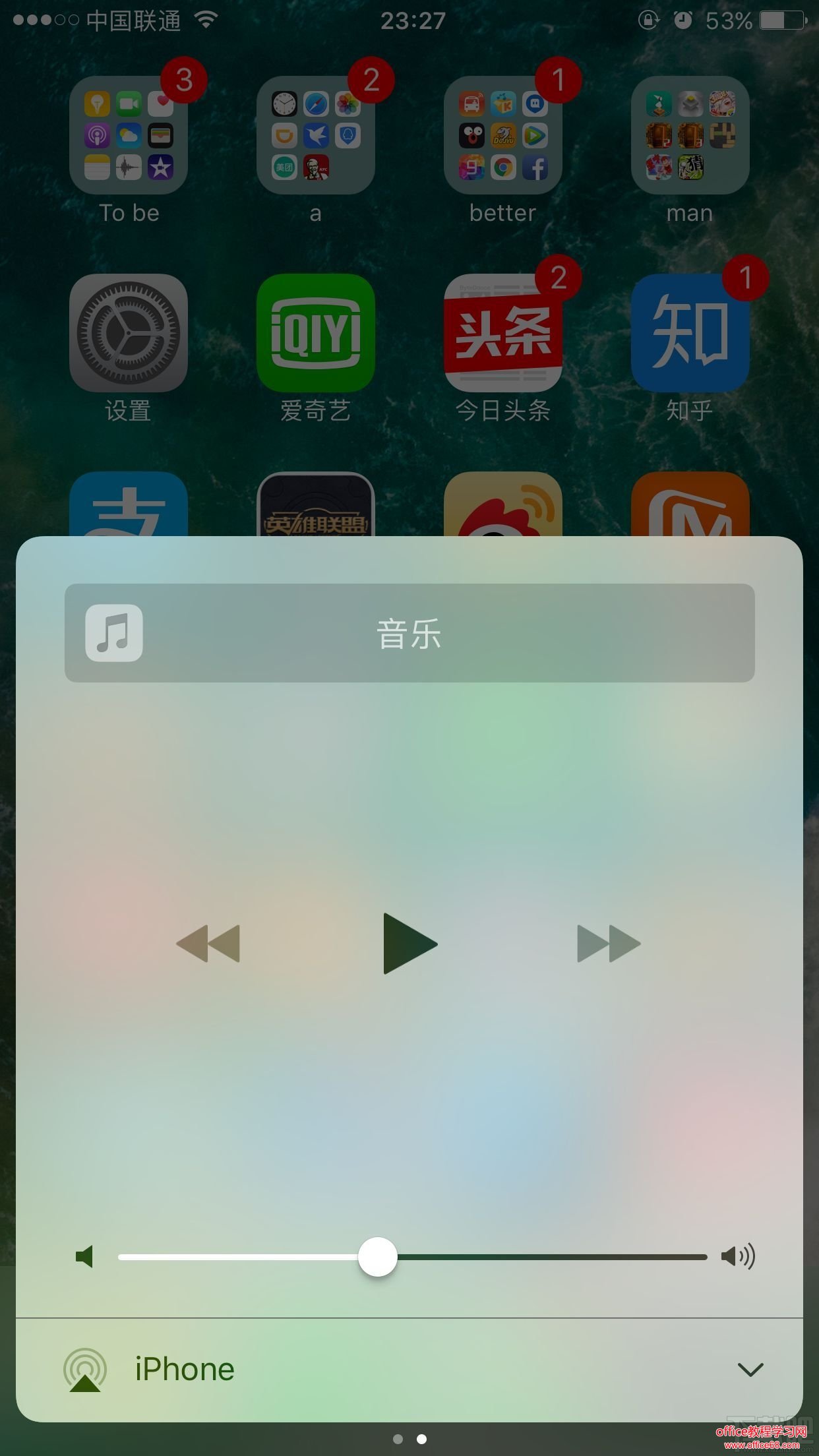
Task: Open the "better" folder
Action: click(x=502, y=135)
